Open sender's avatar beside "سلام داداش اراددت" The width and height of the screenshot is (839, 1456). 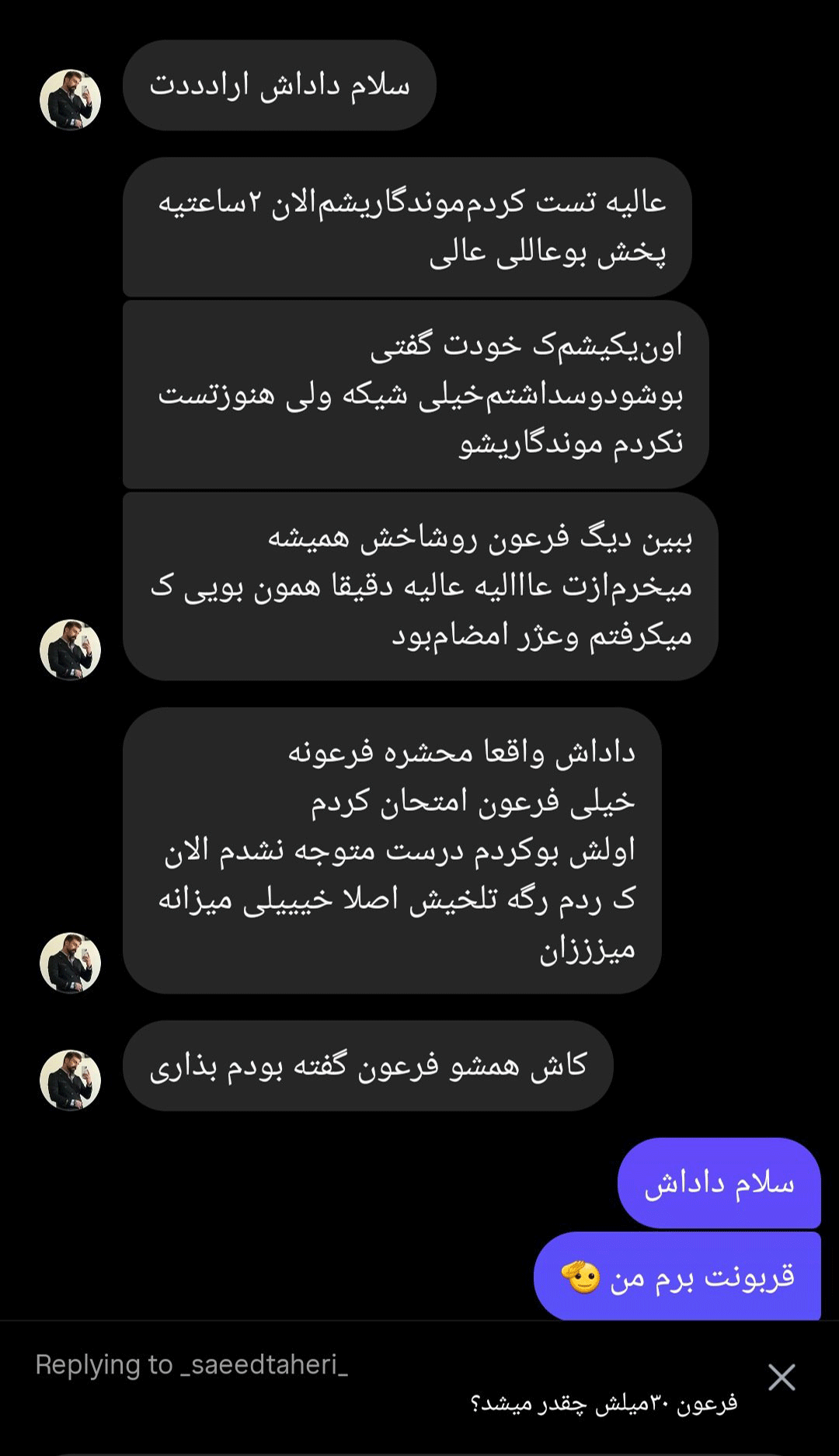[x=71, y=99]
